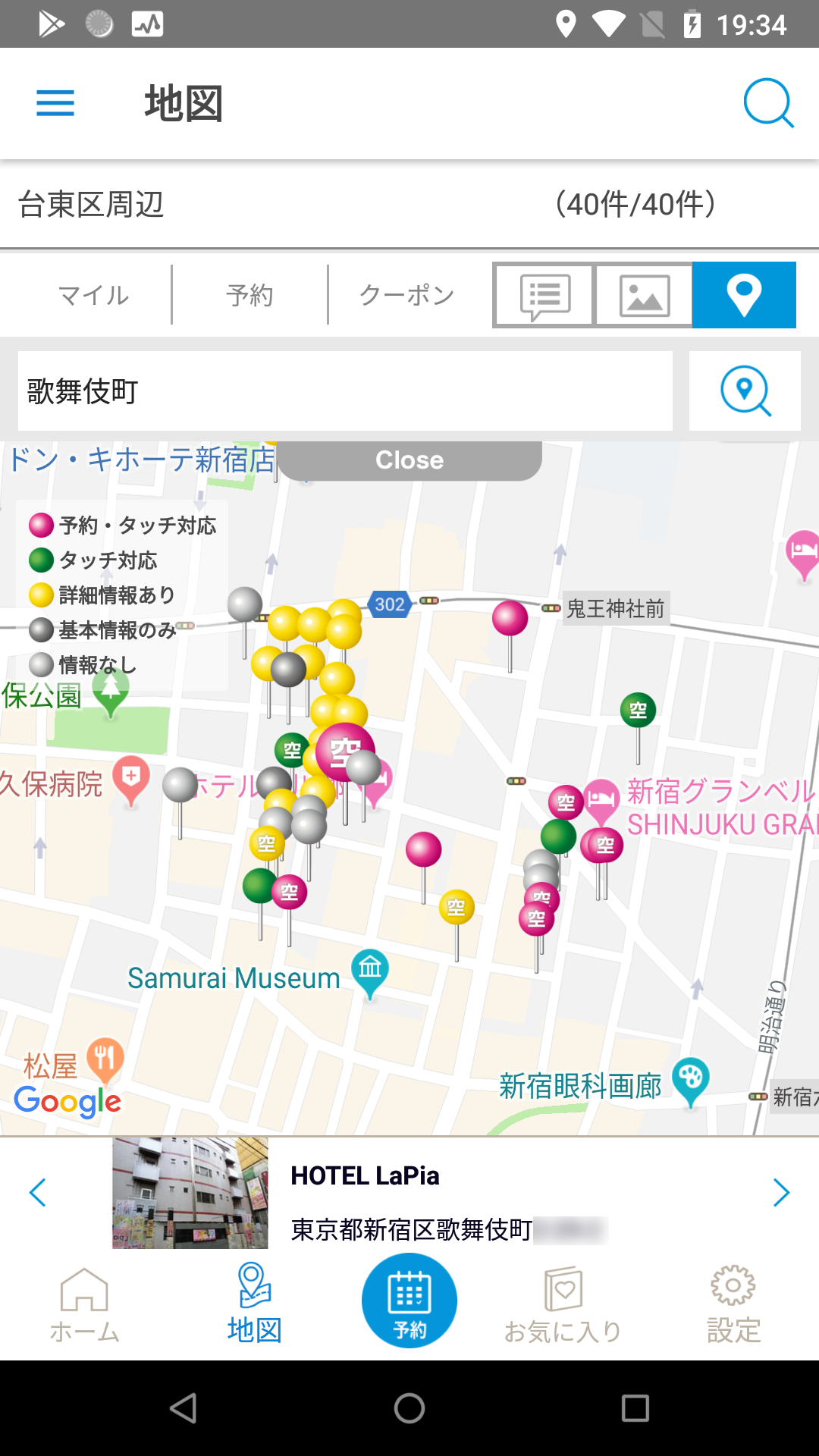The image size is (819, 1456).
Task: Switch to list view
Action: tap(544, 295)
